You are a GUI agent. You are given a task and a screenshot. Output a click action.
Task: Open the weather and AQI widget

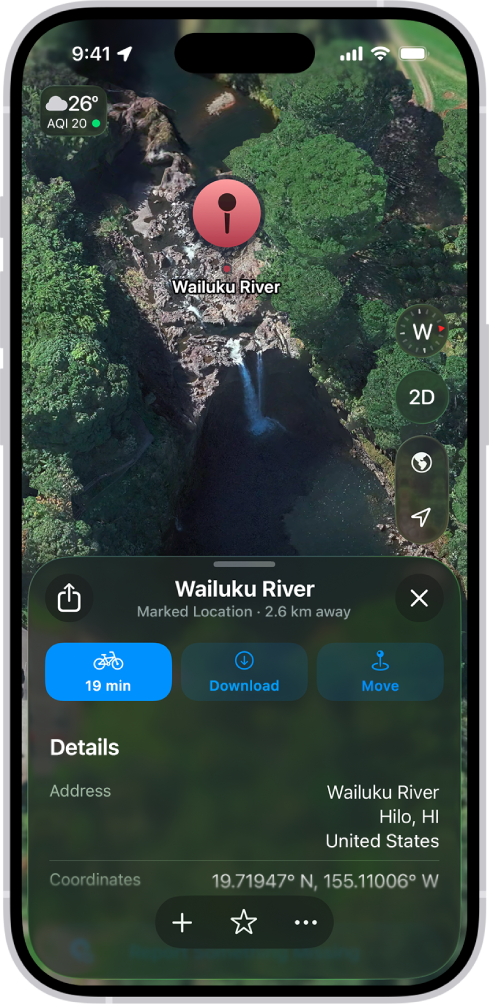coord(74,111)
